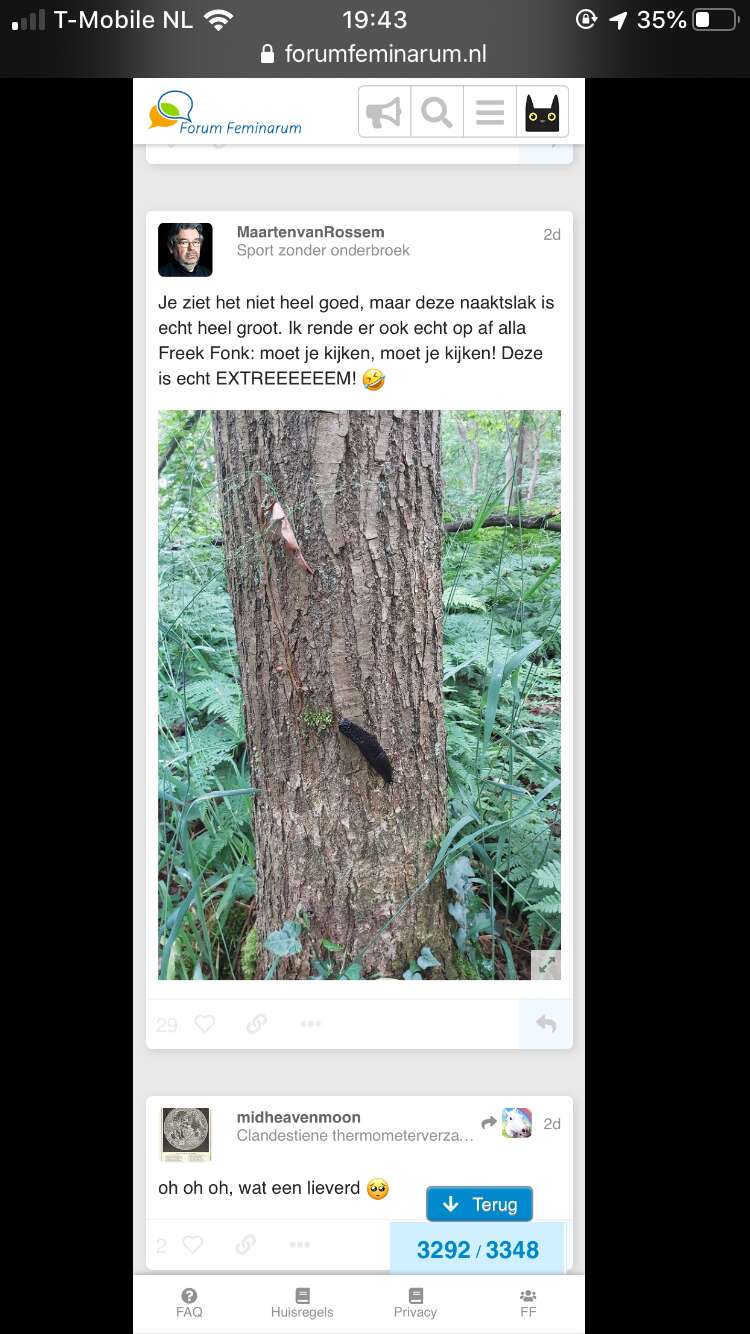The width and height of the screenshot is (750, 1334).
Task: Tap the Terug button
Action: 479,1204
